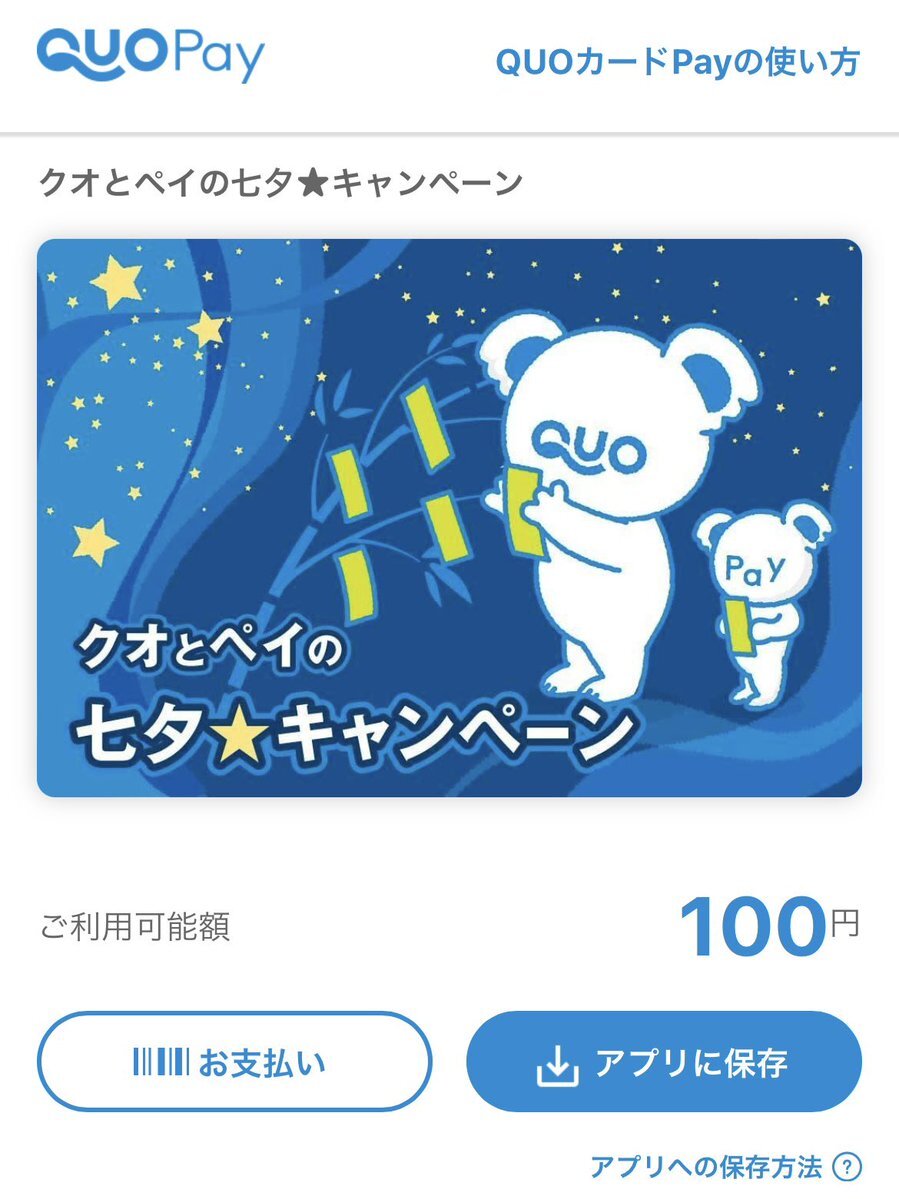Open the QUOカードPayの使い方 link
The height and width of the screenshot is (1199, 899).
coord(677,63)
